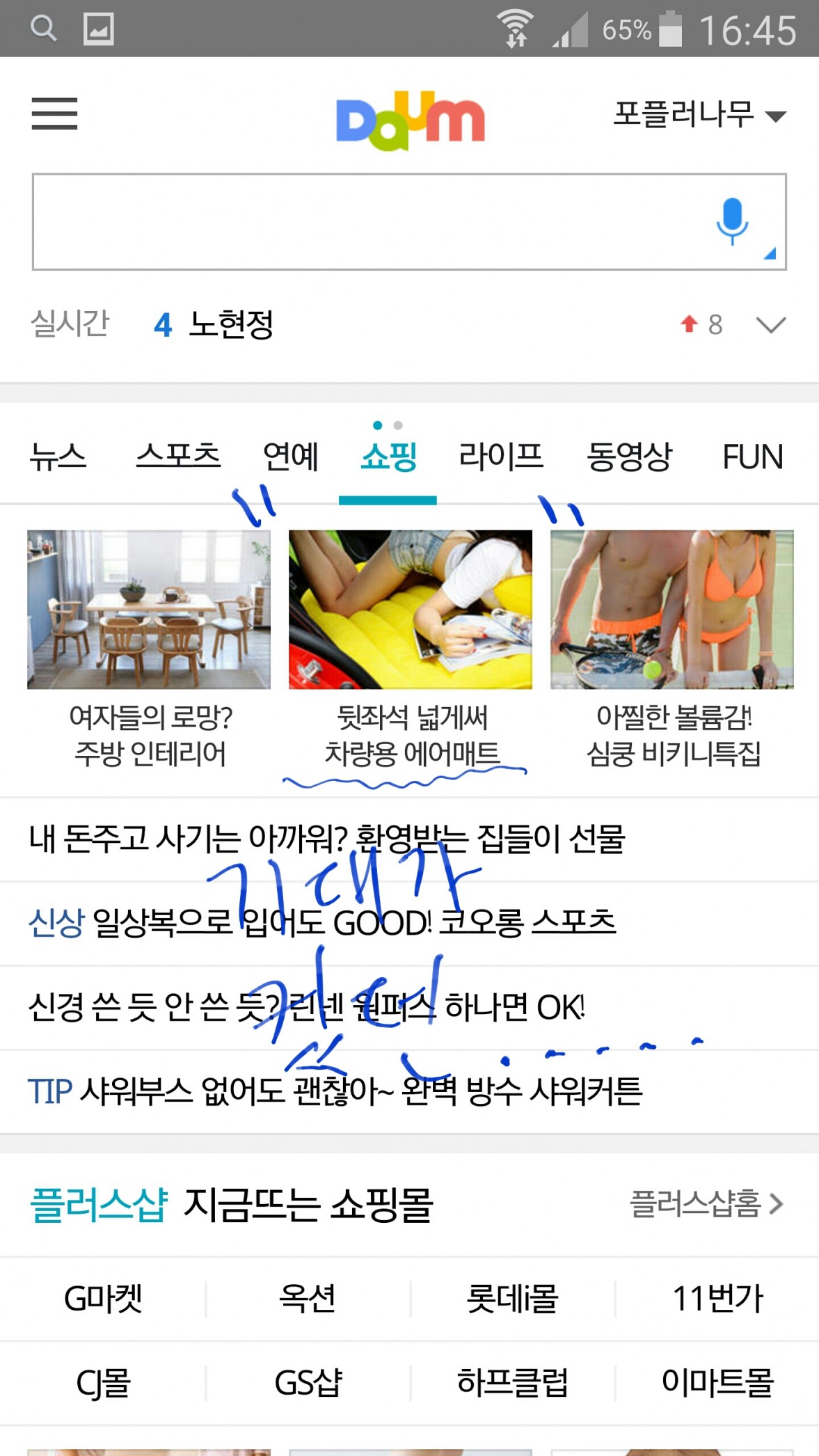This screenshot has height=1456, width=819.
Task: Switch to the 동영상 tab
Action: [x=629, y=457]
